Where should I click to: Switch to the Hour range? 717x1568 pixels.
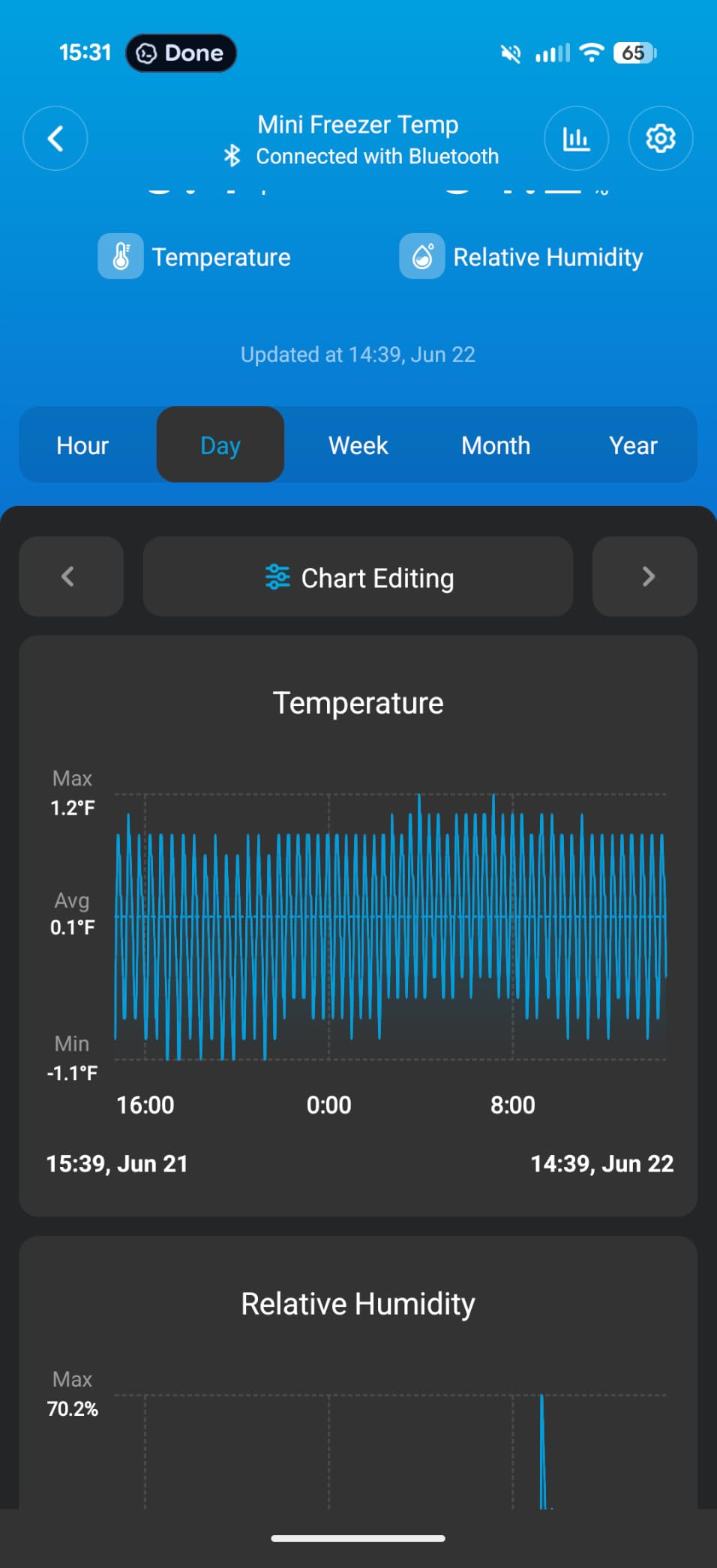(x=82, y=445)
